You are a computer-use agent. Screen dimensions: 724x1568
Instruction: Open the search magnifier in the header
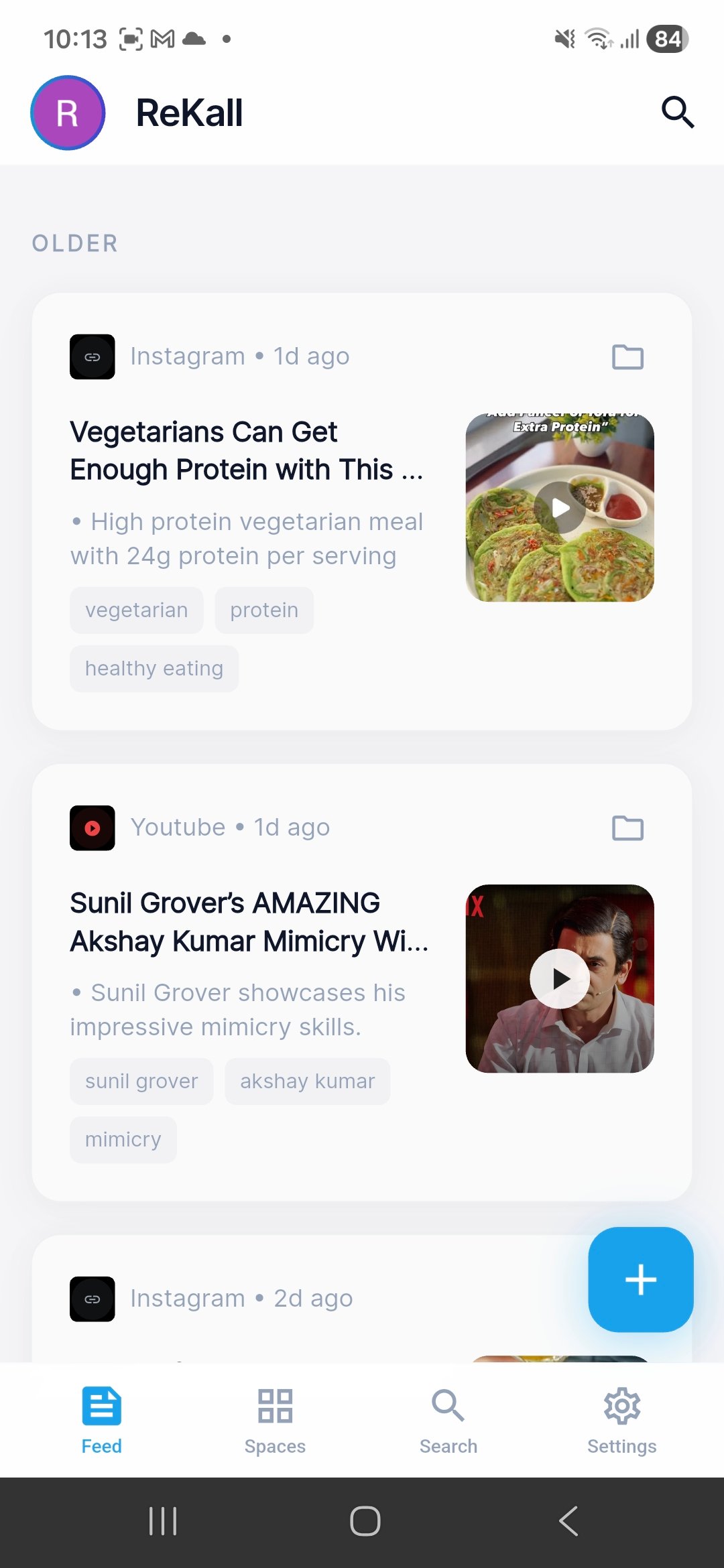677,112
